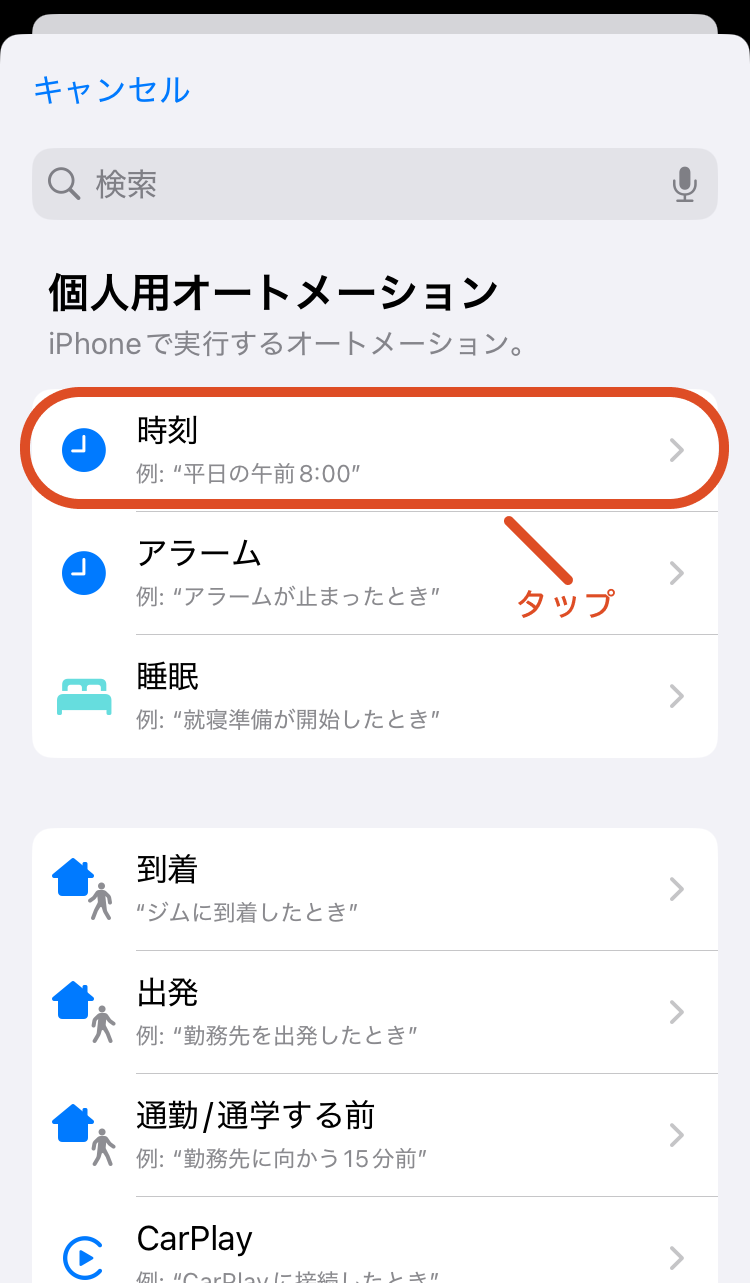Tap inside the 検索 search field
The image size is (750, 1283).
[300, 184]
